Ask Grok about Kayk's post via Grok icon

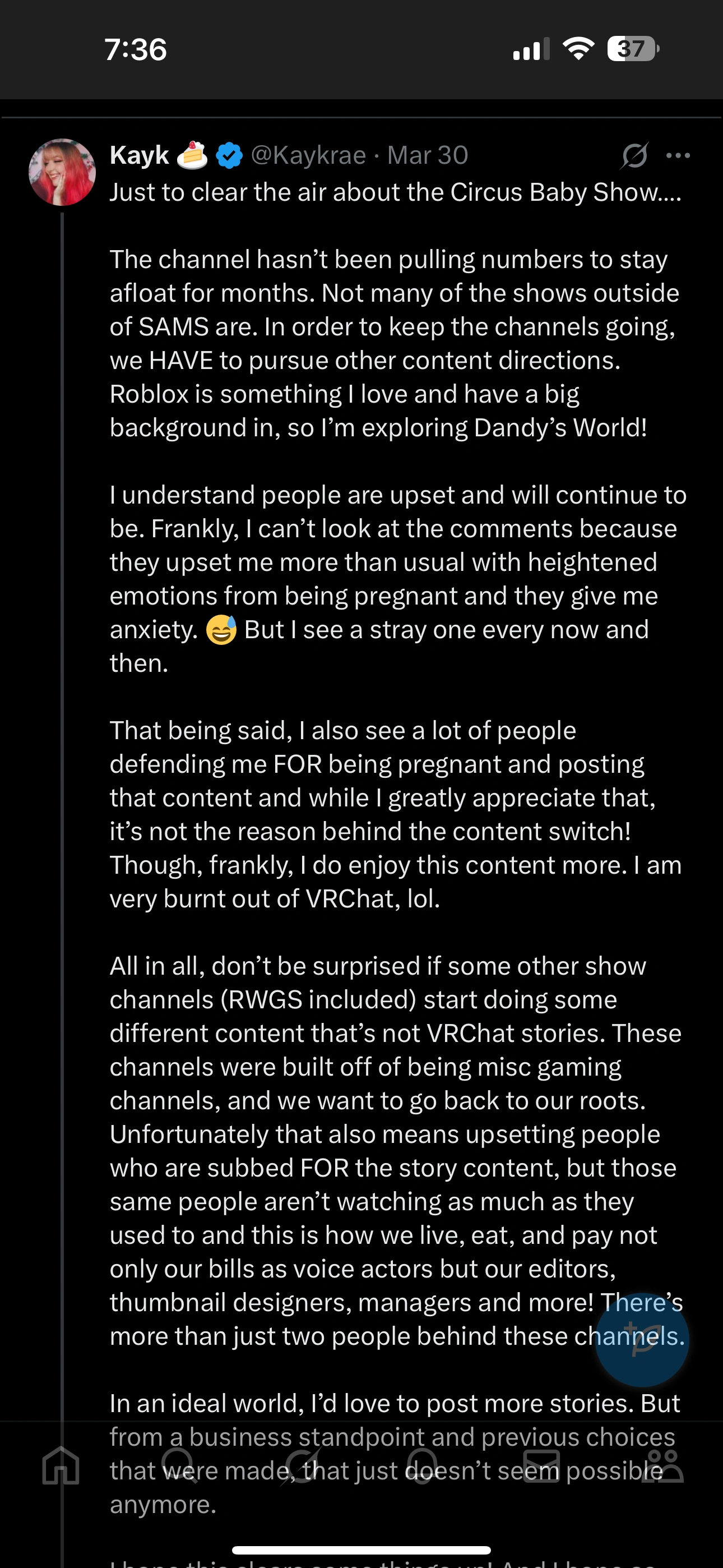click(x=635, y=154)
